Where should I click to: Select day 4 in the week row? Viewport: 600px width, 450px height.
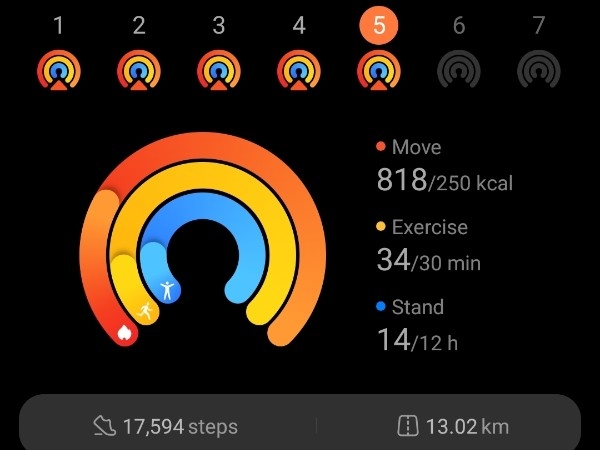tap(299, 52)
